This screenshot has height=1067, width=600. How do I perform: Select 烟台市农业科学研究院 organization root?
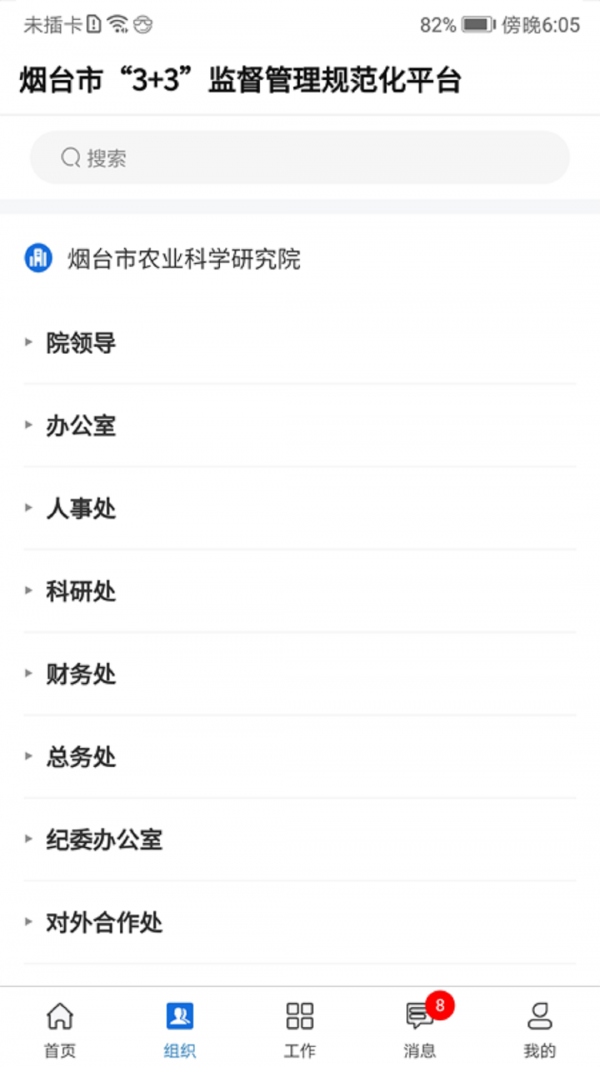pos(163,259)
